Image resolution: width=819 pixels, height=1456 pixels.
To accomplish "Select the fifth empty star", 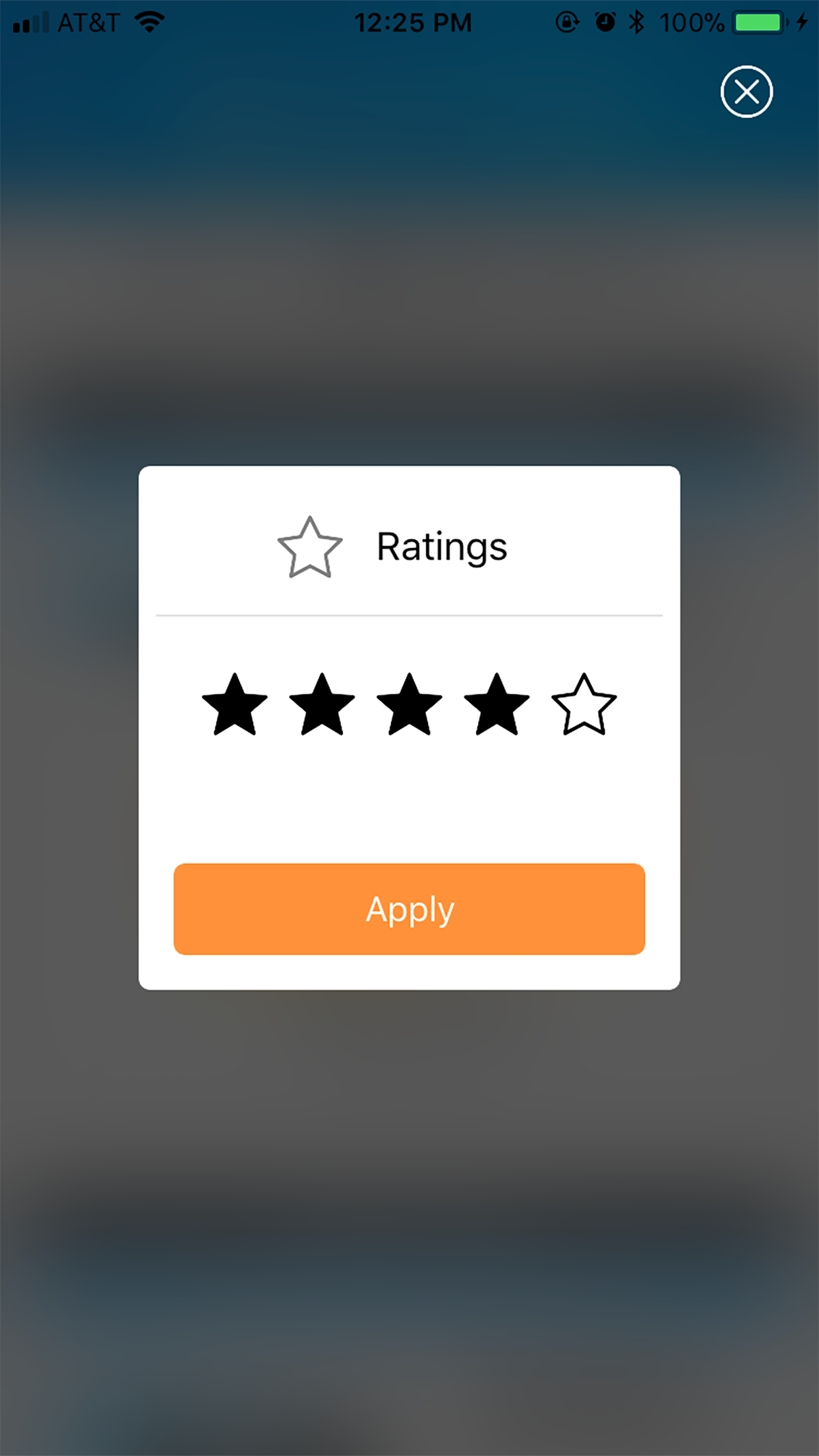I will (x=584, y=705).
